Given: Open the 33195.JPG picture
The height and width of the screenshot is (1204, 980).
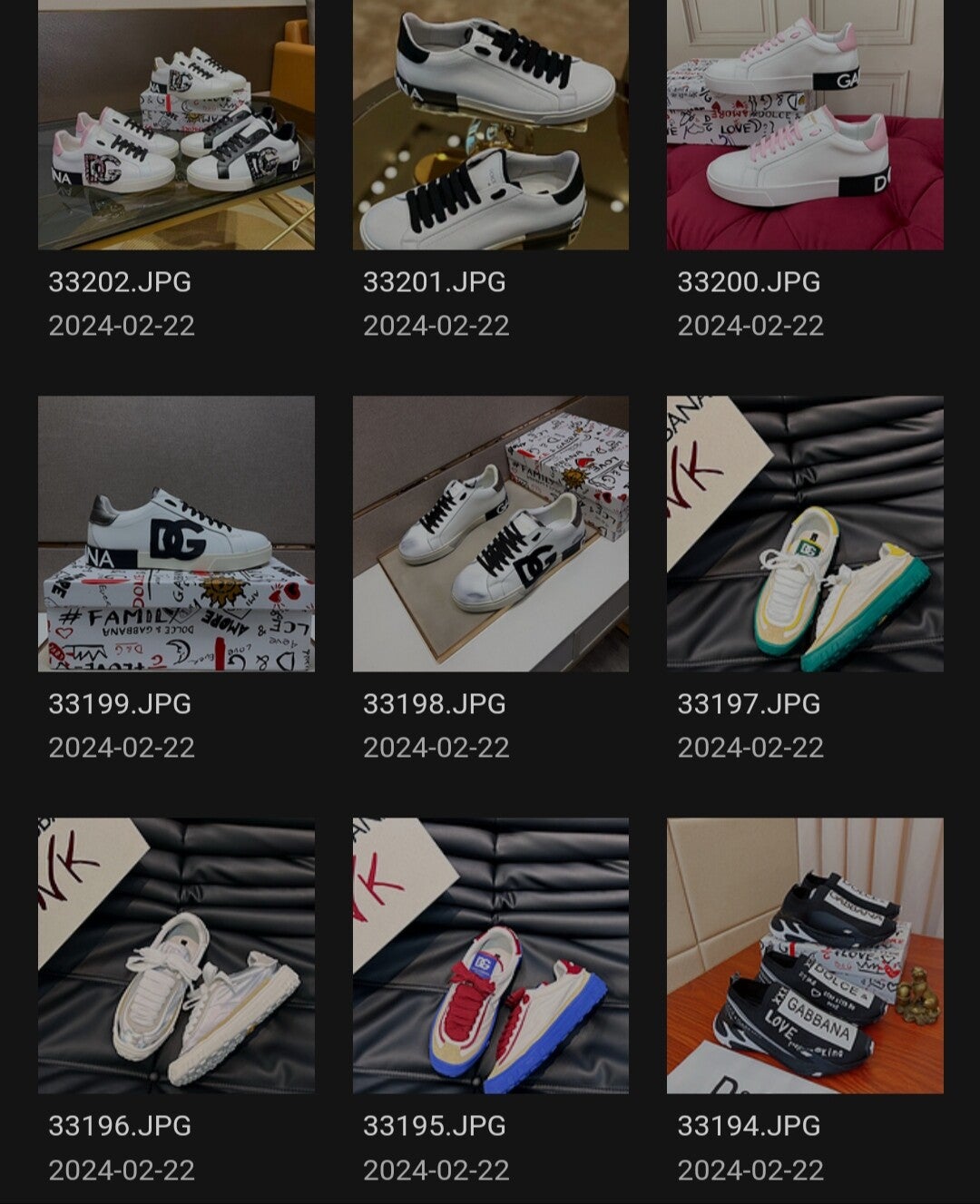Looking at the screenshot, I should 490,955.
